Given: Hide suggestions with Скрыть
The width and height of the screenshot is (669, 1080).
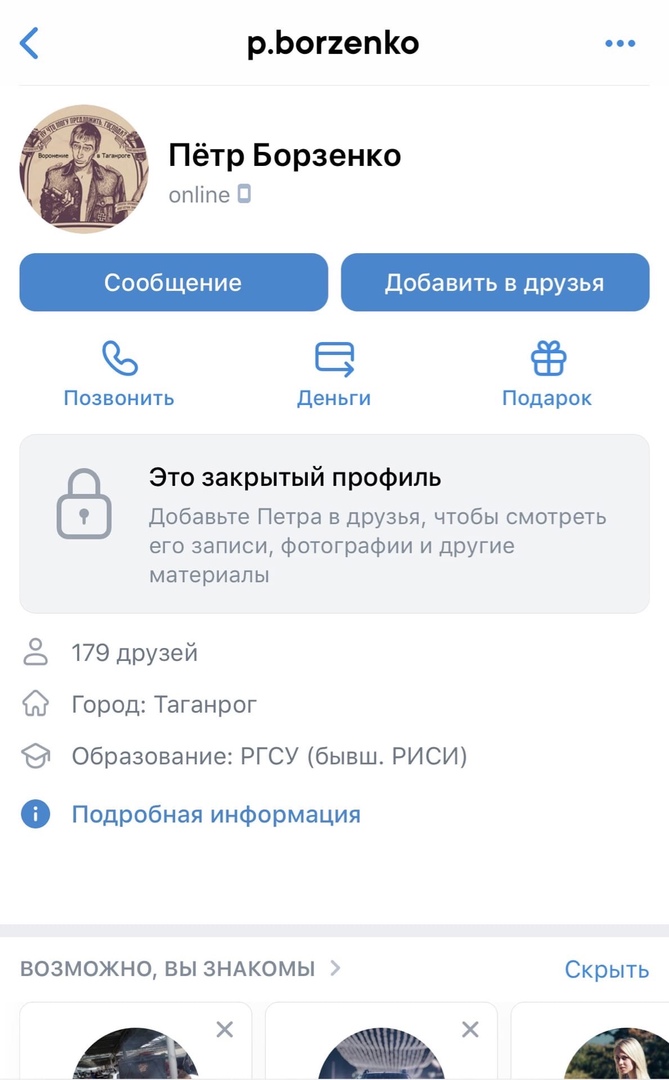Looking at the screenshot, I should (x=606, y=969).
